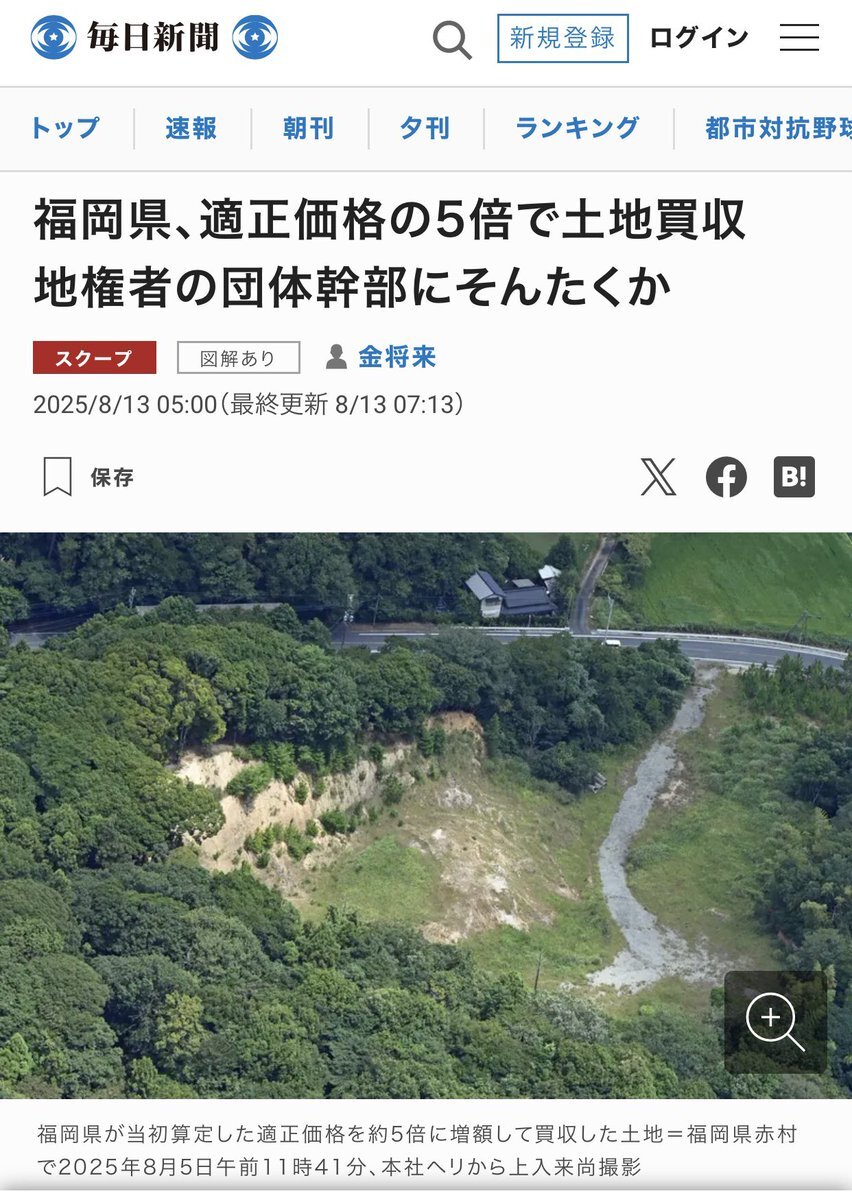Viewport: 852px width, 1200px height.
Task: Share the article on X
Action: click(x=658, y=477)
